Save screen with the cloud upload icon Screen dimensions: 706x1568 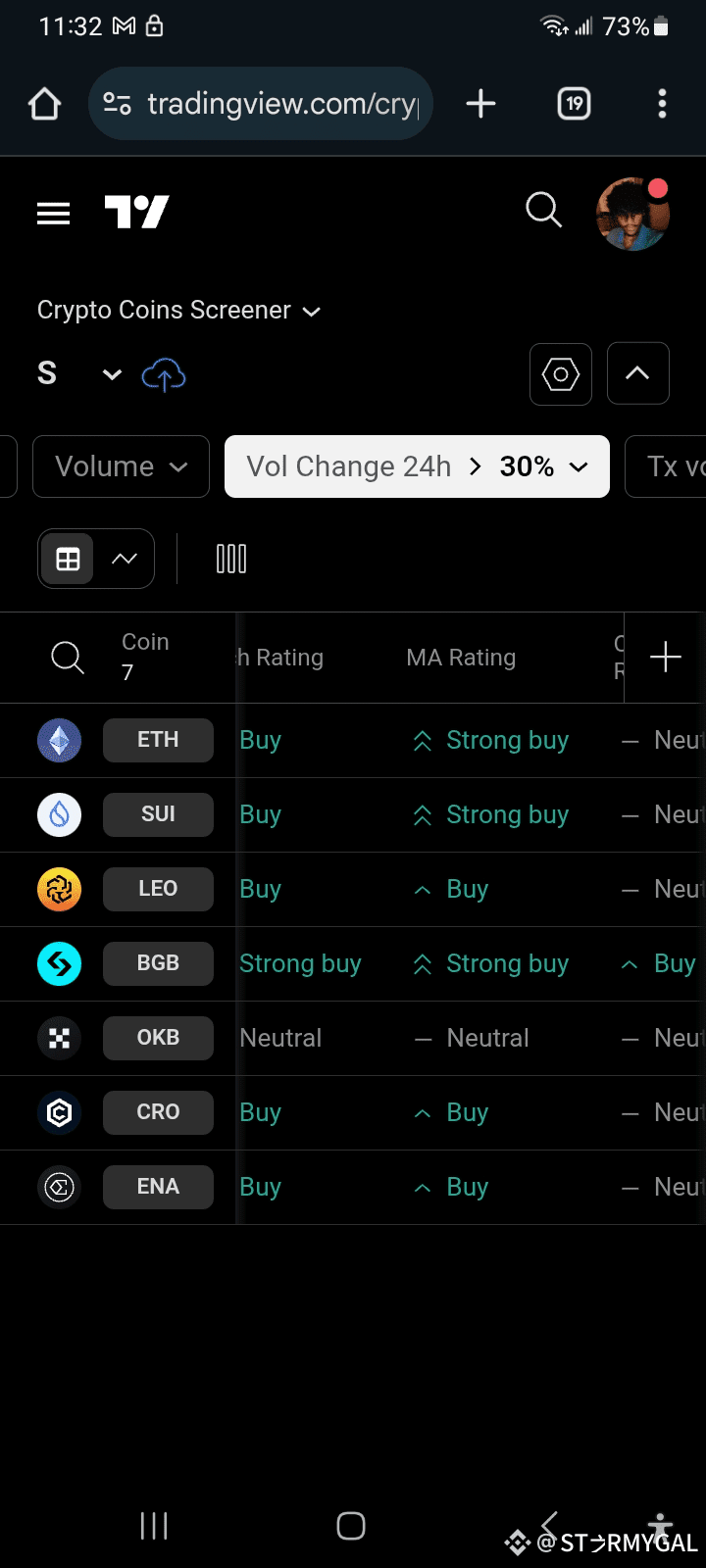point(164,374)
